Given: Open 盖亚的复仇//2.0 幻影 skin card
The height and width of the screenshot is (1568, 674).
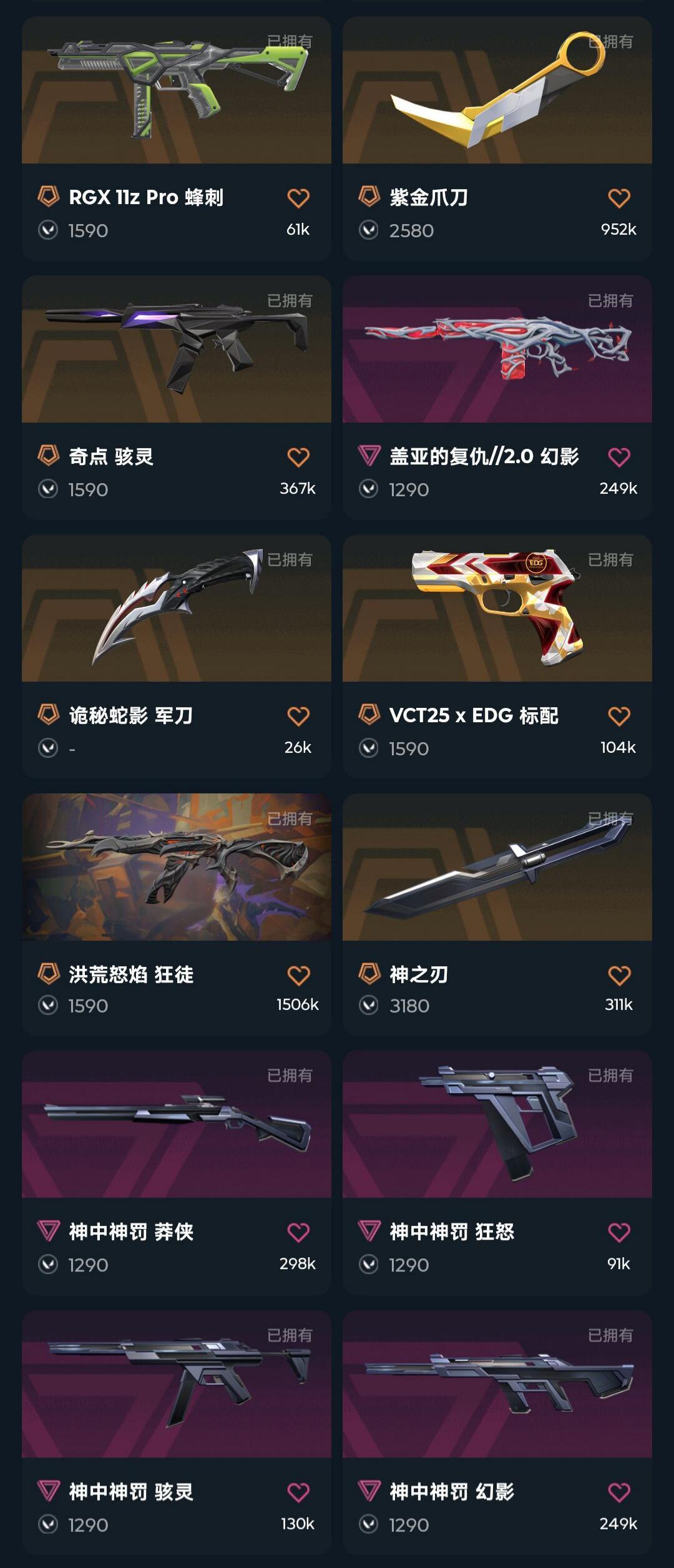Looking at the screenshot, I should coord(497,350).
